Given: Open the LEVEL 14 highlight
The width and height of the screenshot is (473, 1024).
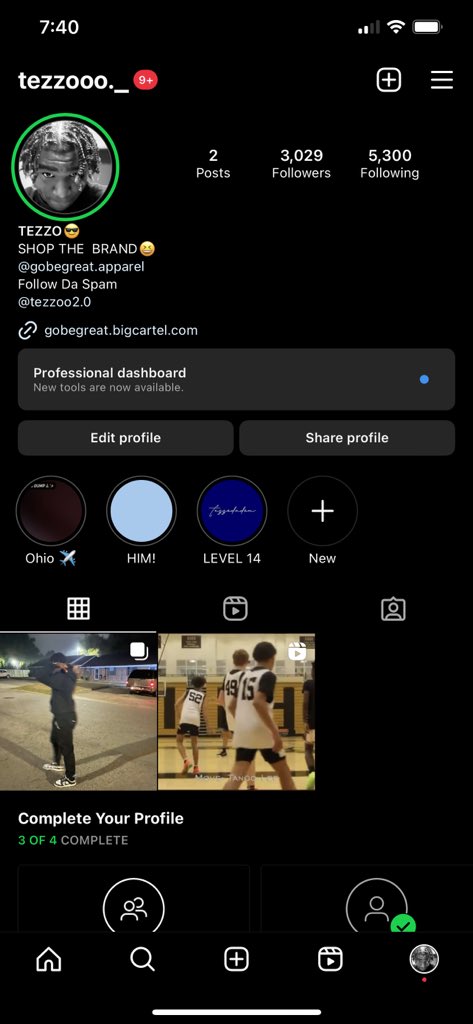Looking at the screenshot, I should [232, 520].
